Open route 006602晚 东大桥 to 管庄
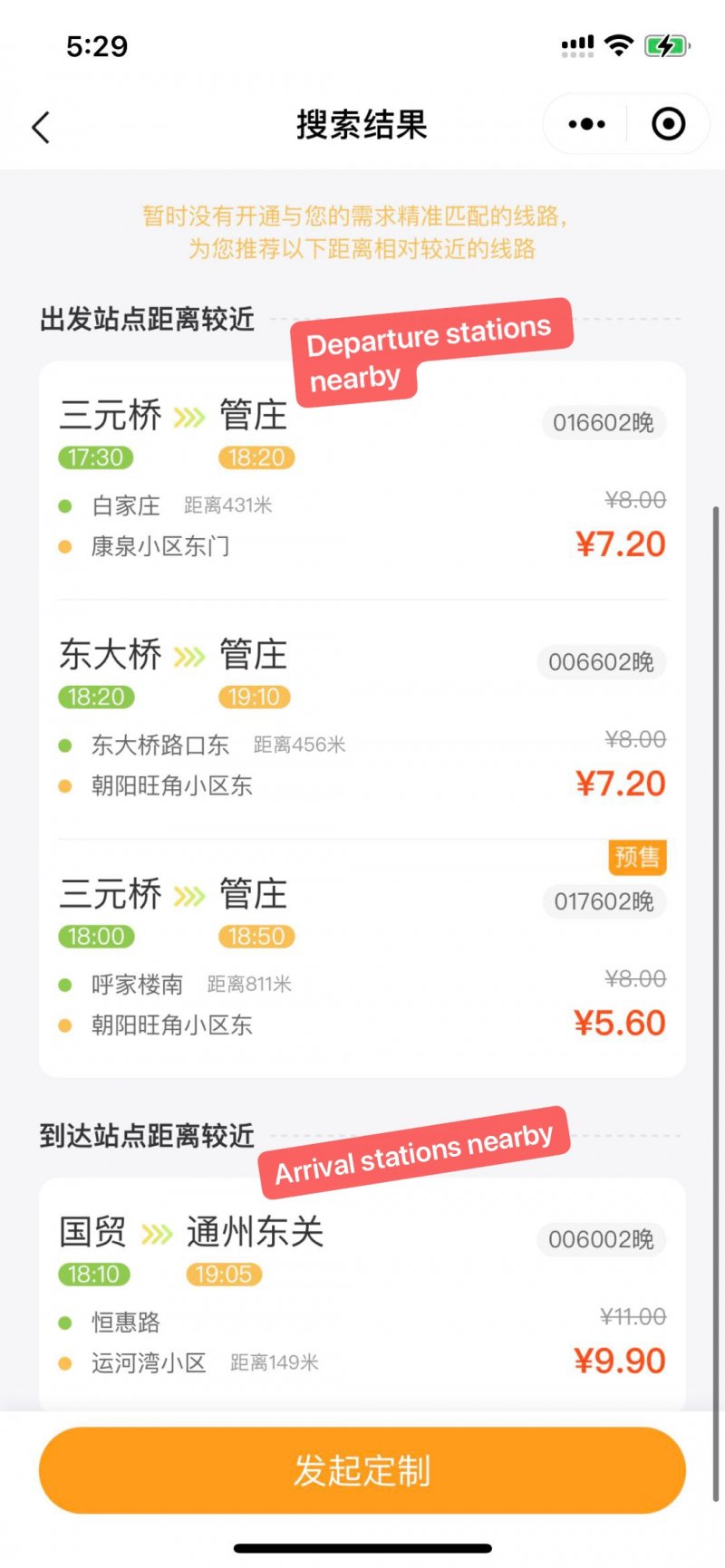The height and width of the screenshot is (1568, 725). [x=362, y=719]
